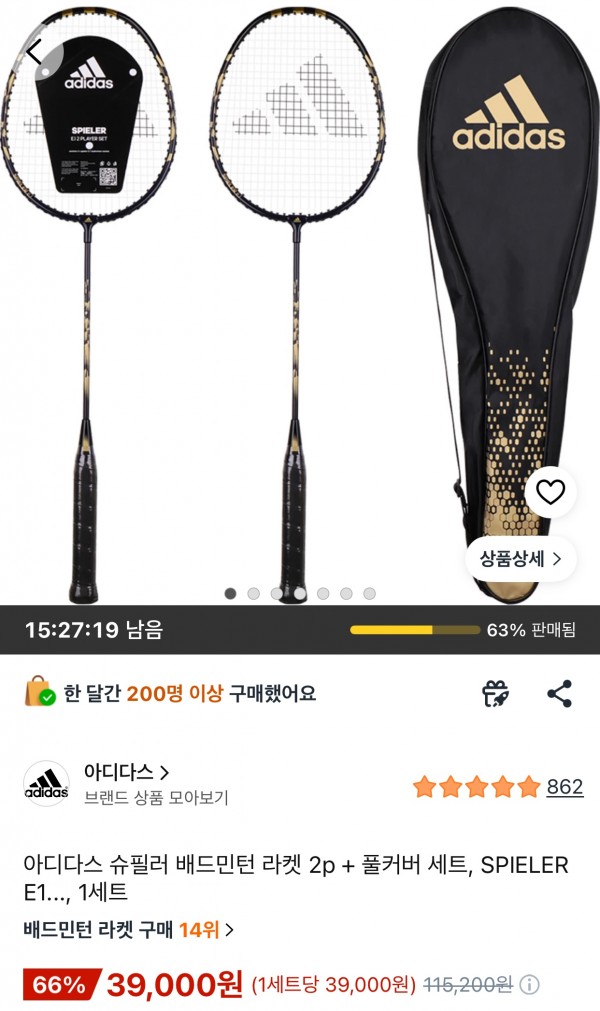Open the 아디다스 brand page

pos(126,772)
